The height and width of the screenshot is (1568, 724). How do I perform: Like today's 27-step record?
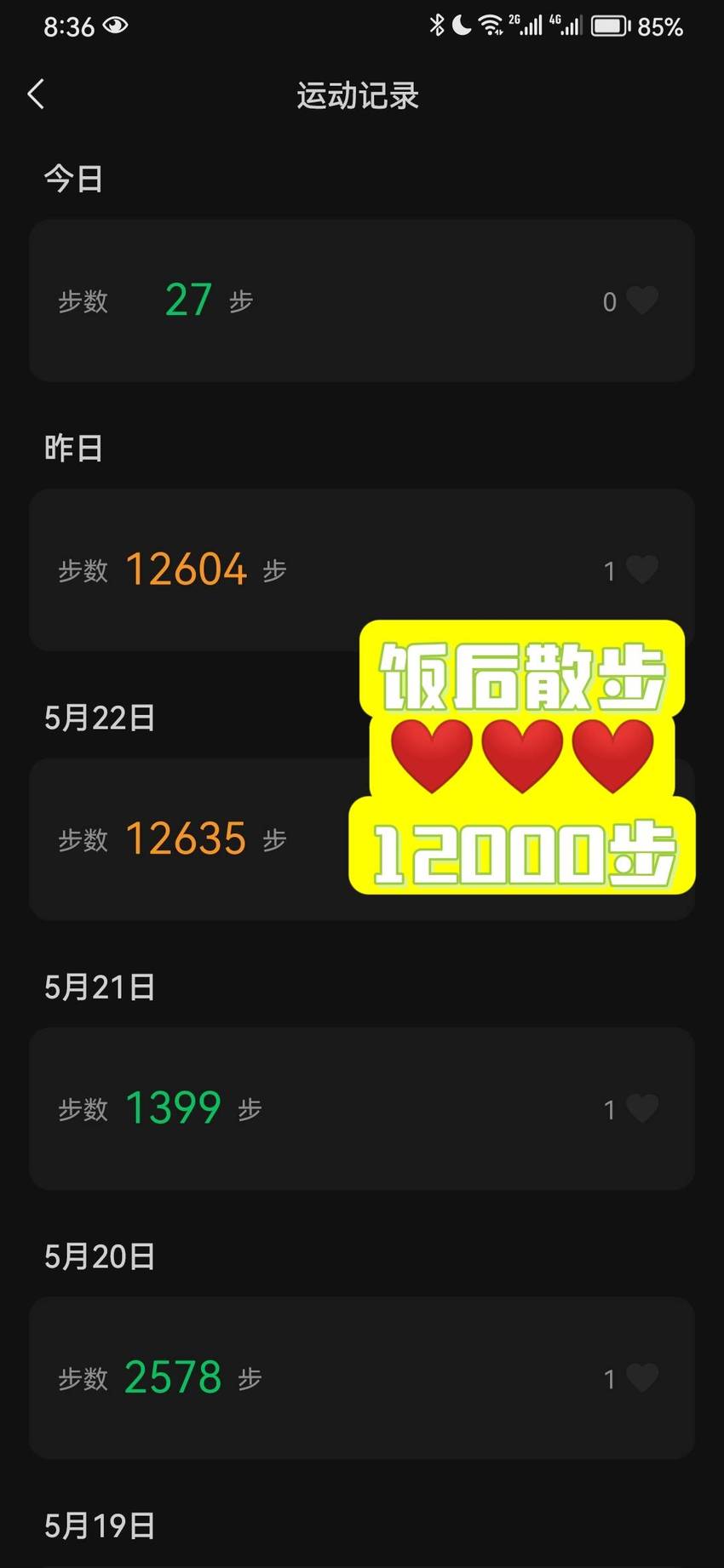[642, 300]
